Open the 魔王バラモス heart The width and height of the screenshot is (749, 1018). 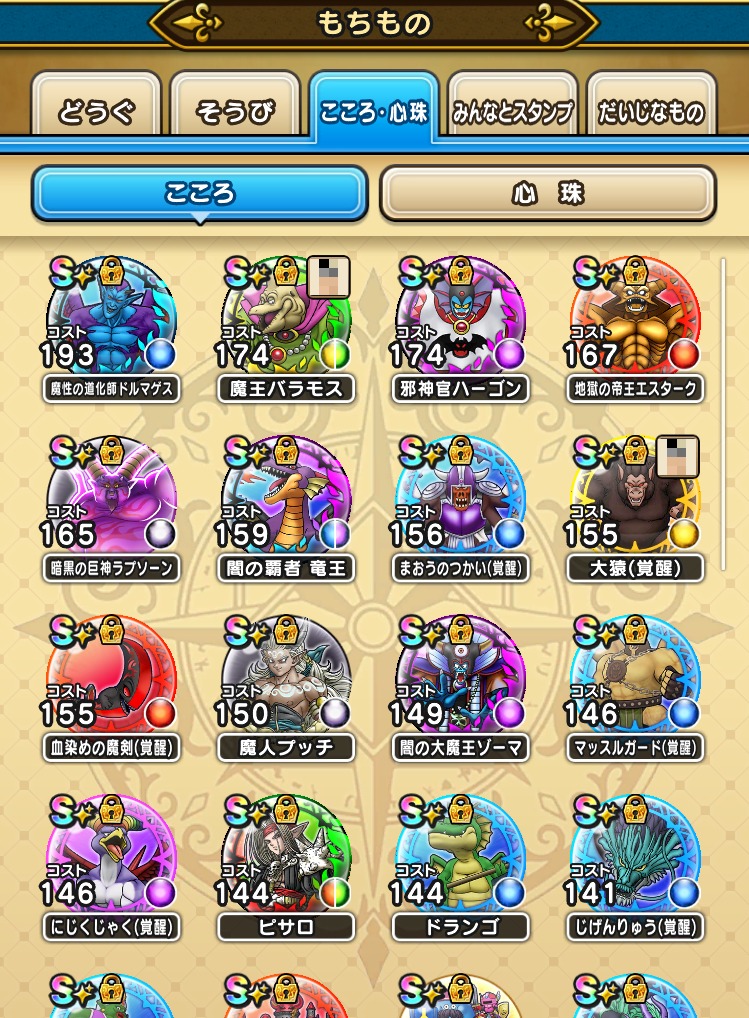tap(286, 325)
